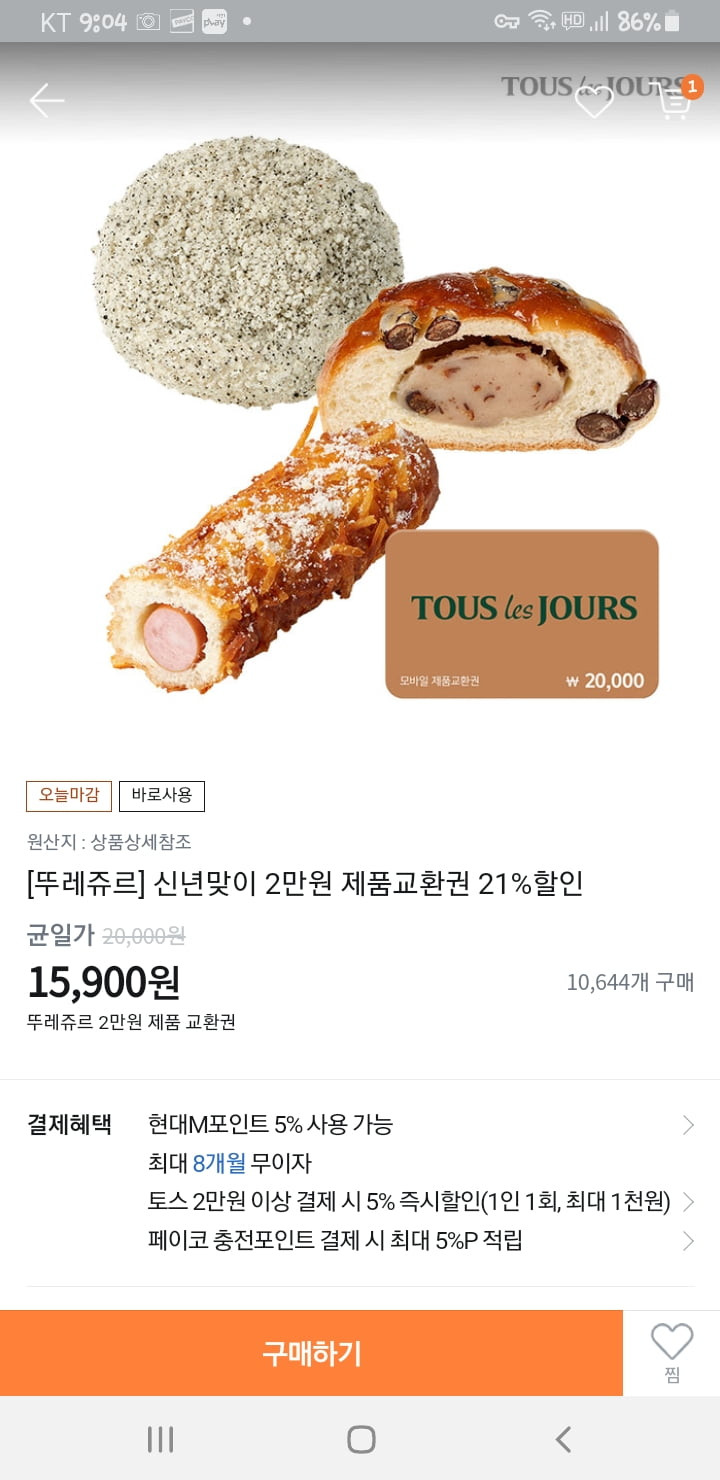
Task: Tap the system back button
Action: pos(563,1439)
